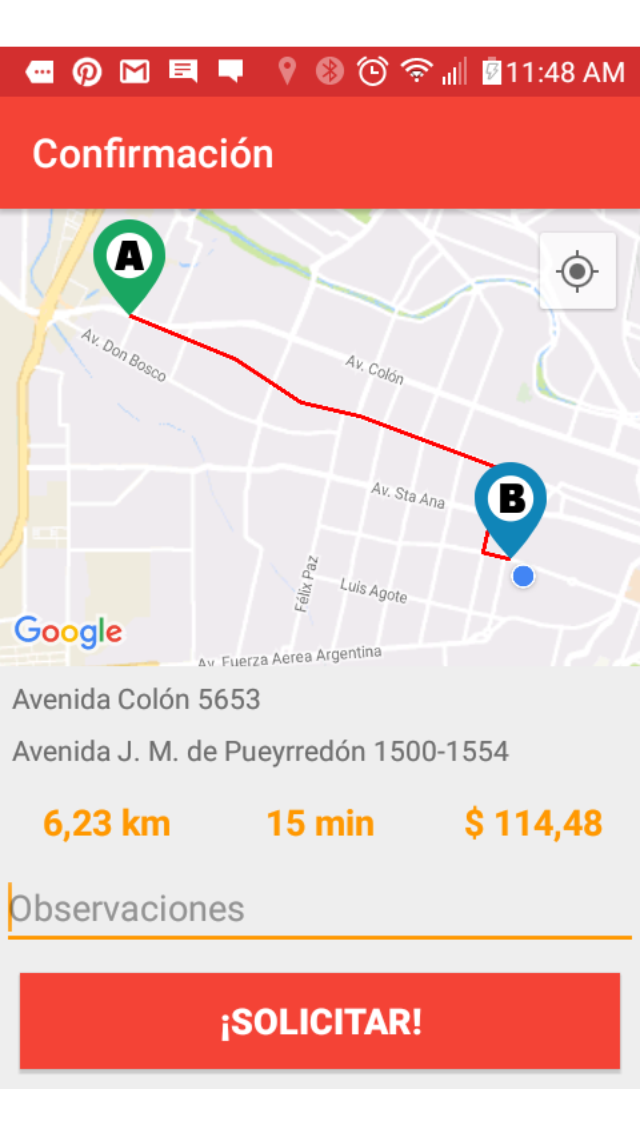
Task: Center the map on my location
Action: pyautogui.click(x=577, y=271)
